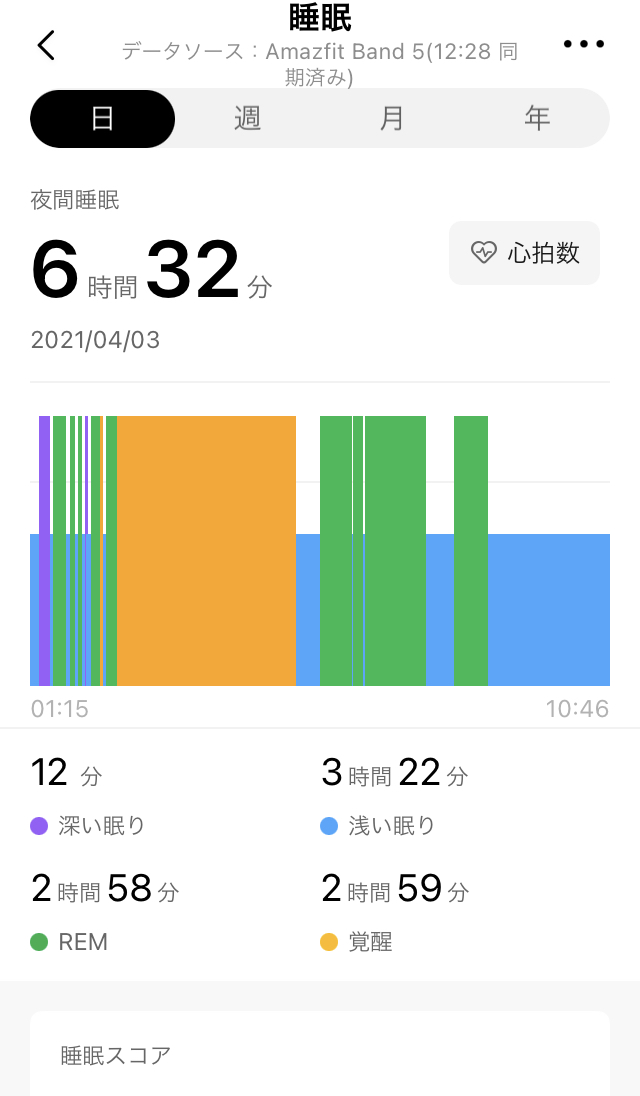
Task: Open the 睡眠スコア card
Action: [320, 1054]
